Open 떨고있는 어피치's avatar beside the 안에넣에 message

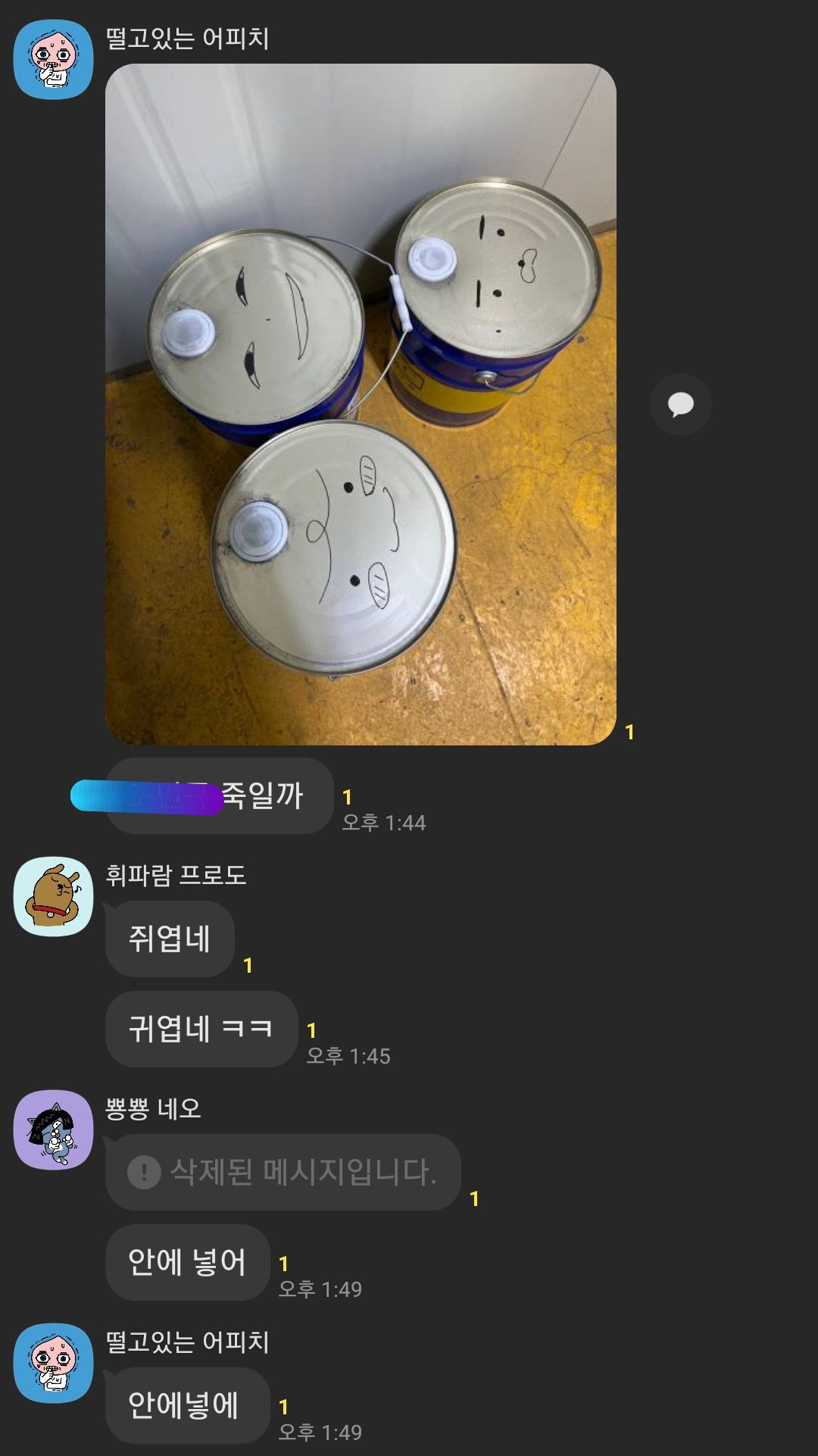[53, 1363]
